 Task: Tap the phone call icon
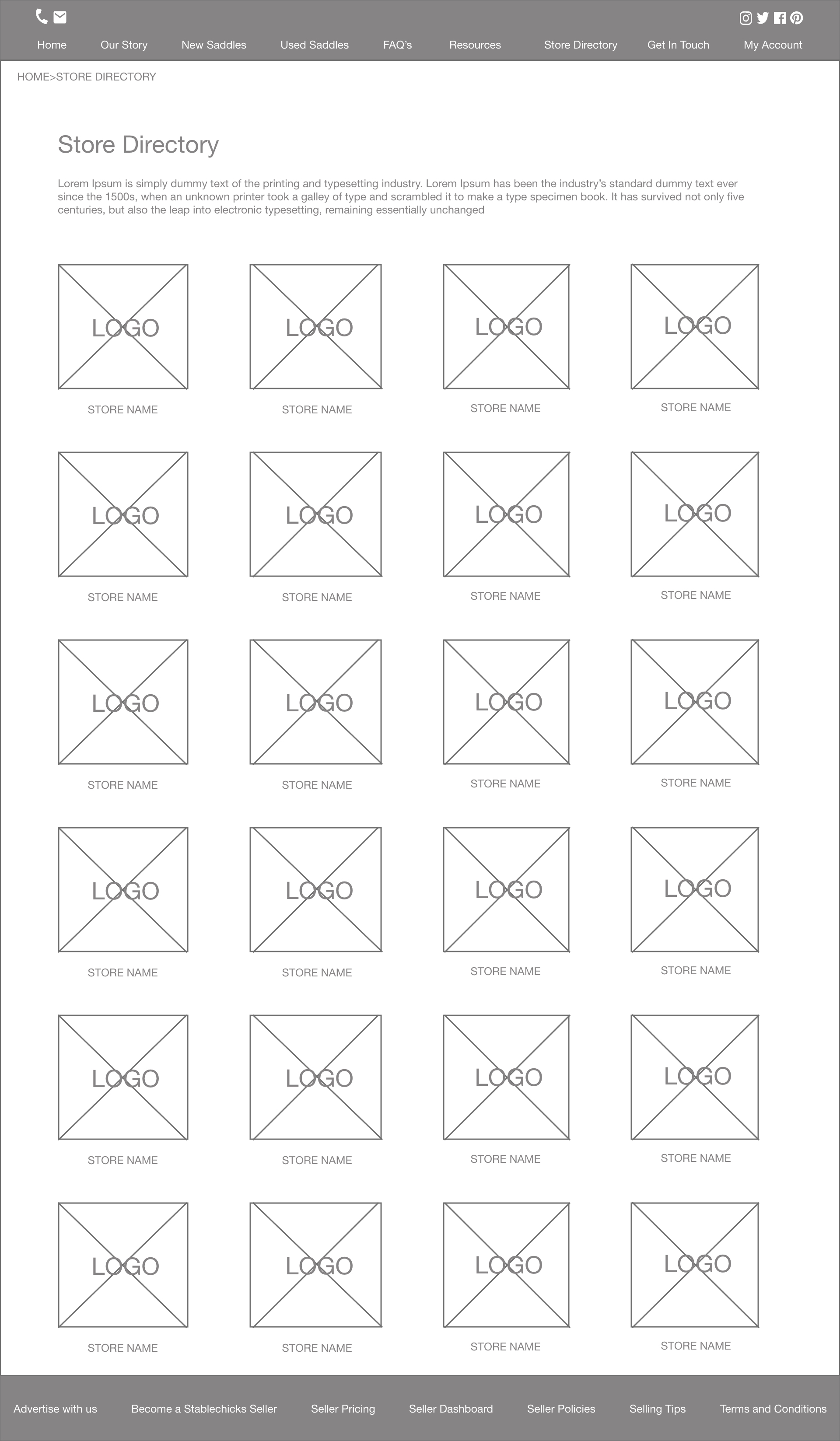41,17
